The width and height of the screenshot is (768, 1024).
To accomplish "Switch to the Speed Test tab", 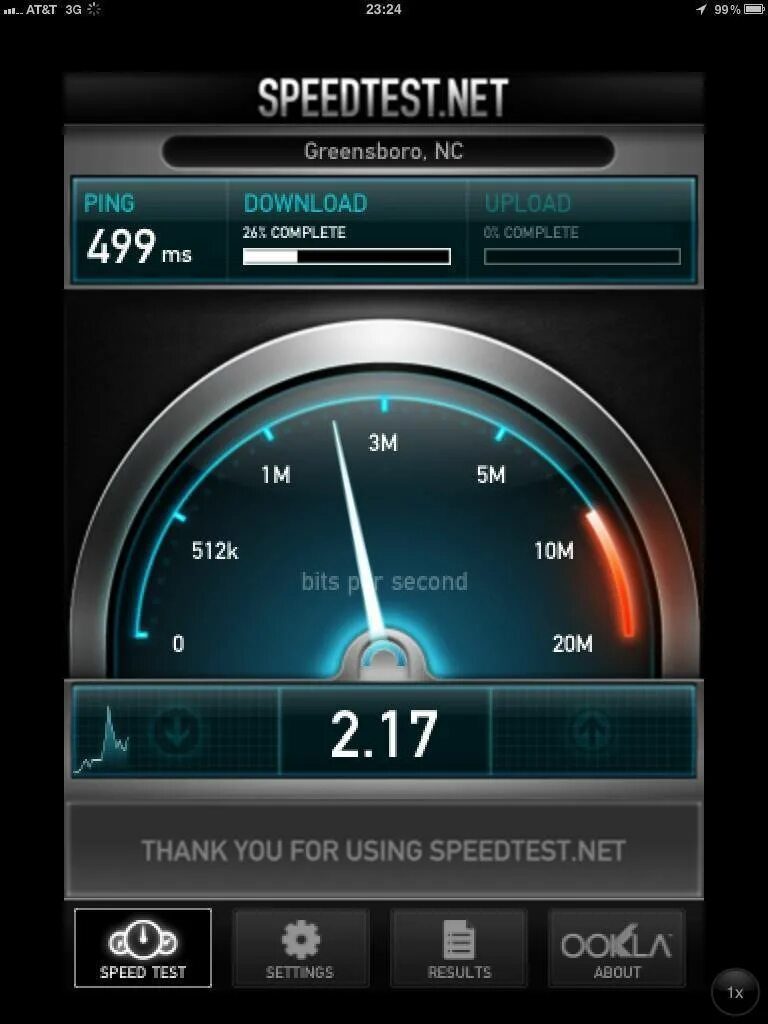I will [x=143, y=947].
